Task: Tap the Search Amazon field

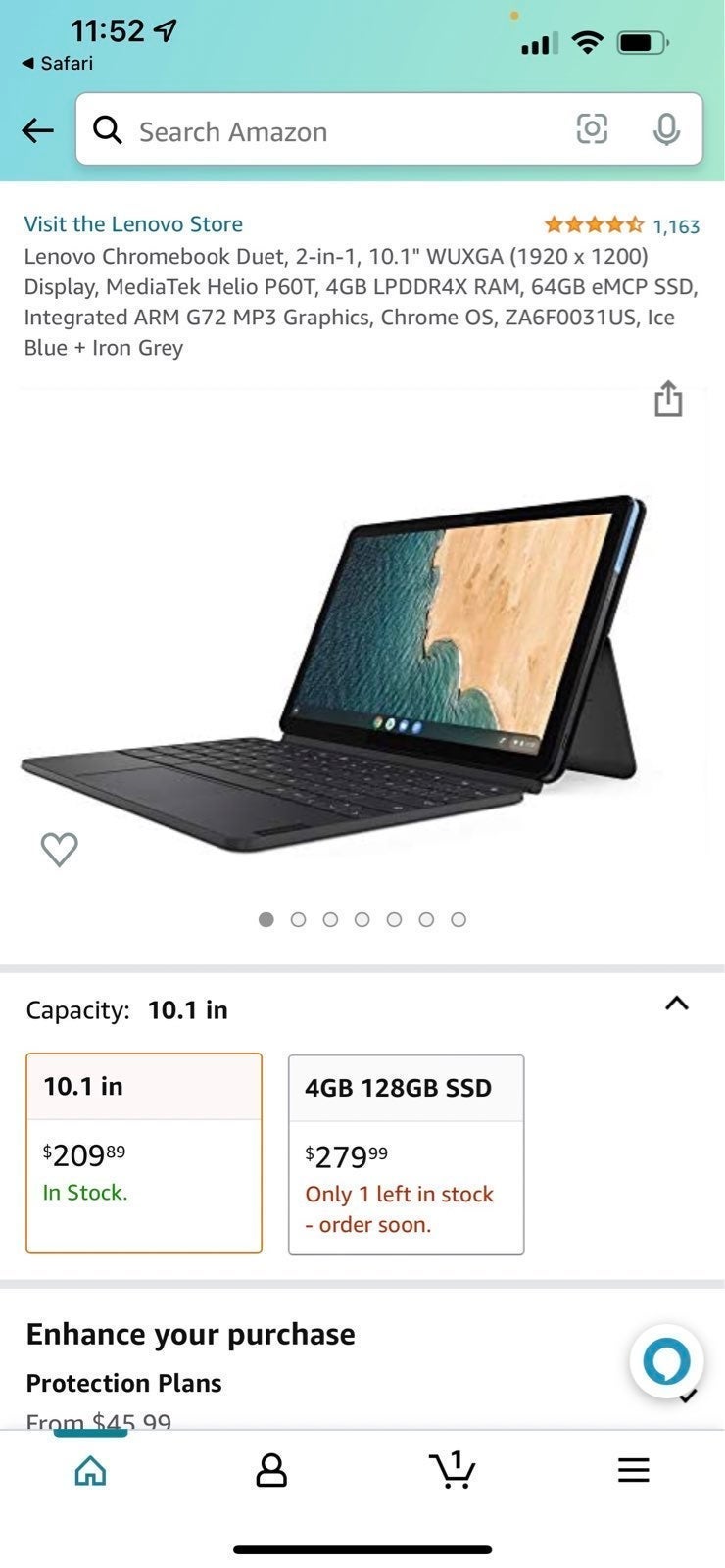Action: click(389, 129)
